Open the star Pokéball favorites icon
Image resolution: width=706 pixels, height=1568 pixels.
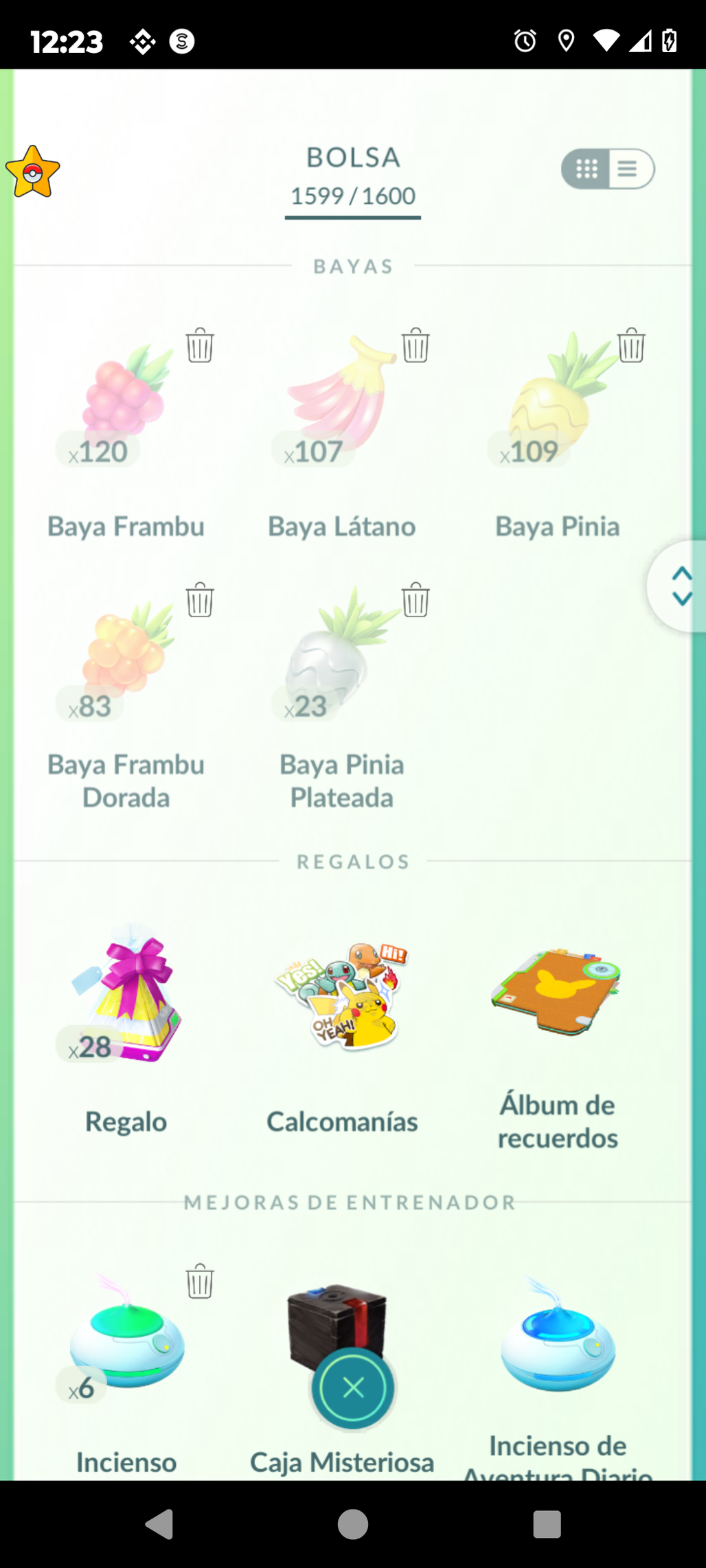(32, 173)
